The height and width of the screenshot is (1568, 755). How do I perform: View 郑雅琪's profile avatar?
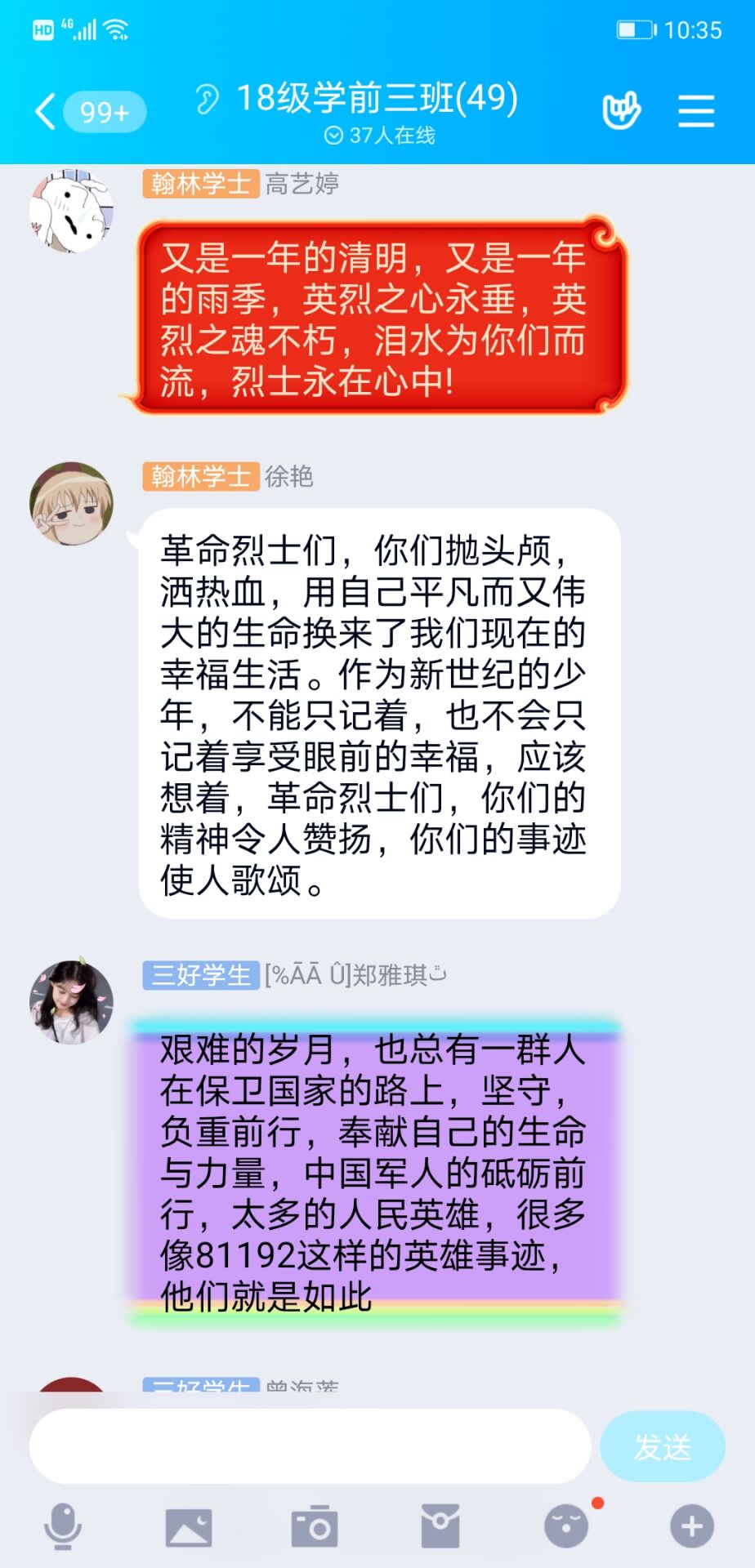[x=71, y=1002]
